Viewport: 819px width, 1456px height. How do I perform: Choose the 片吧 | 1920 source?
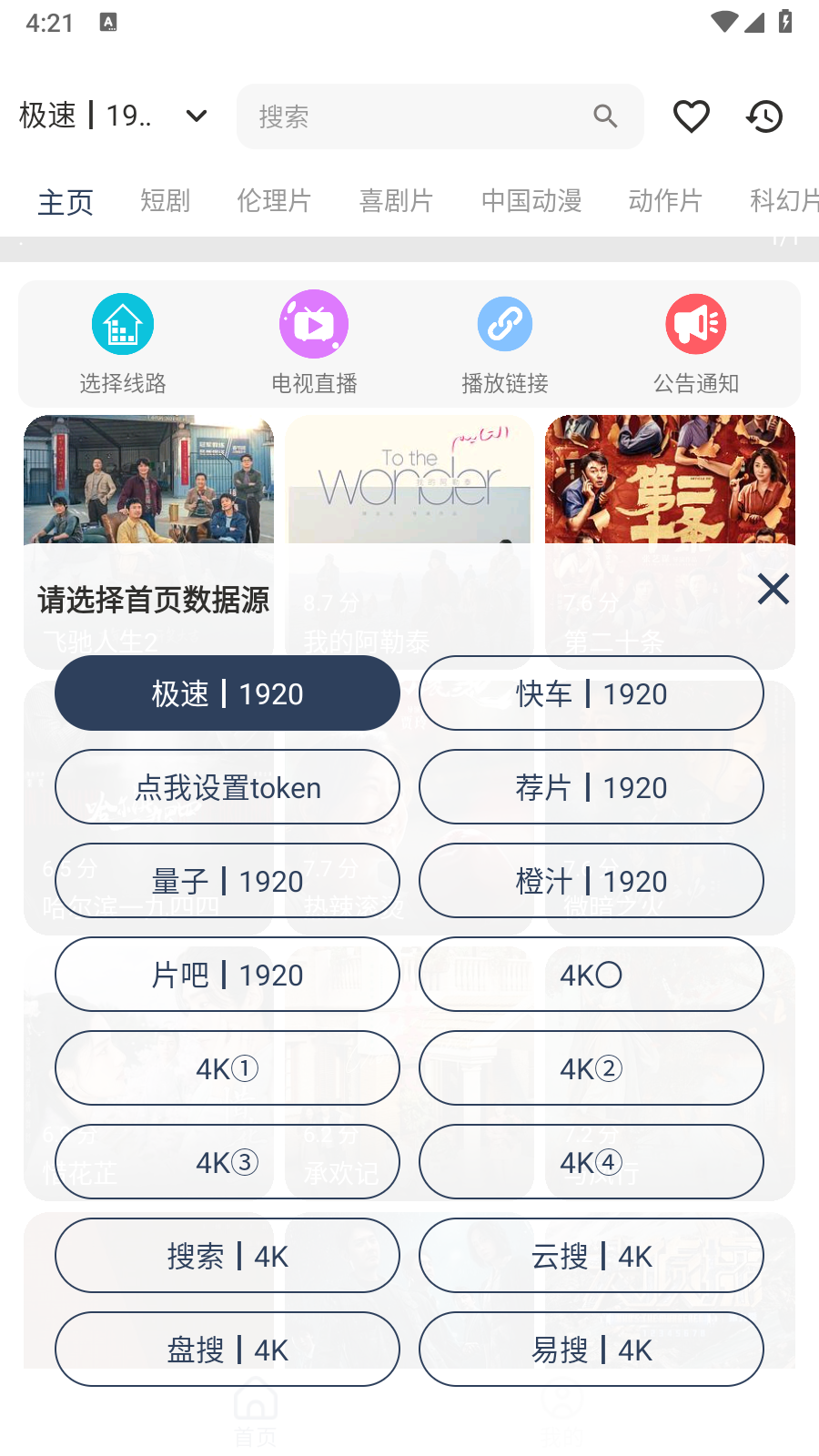pos(227,975)
